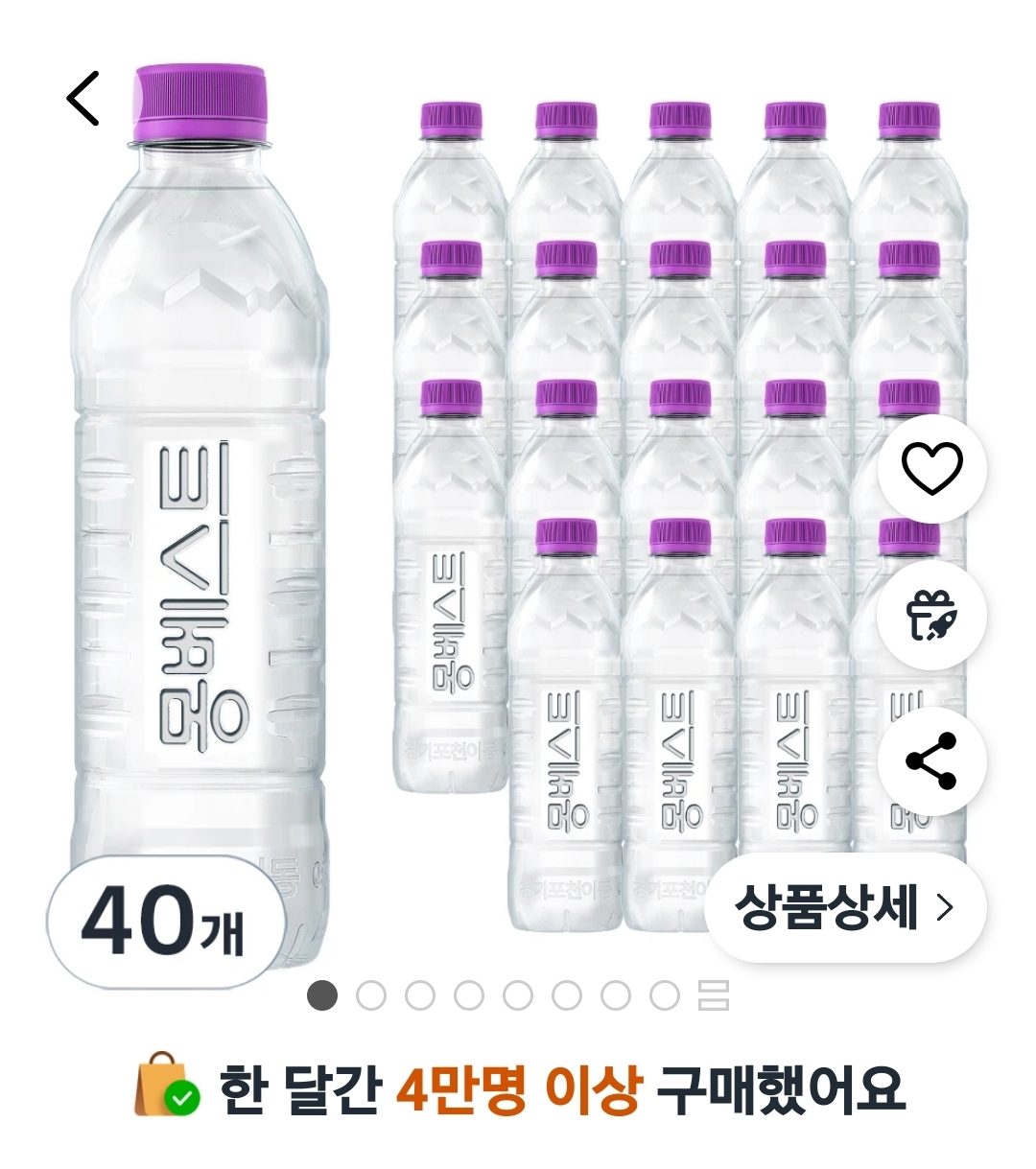Viewport: 1036px width, 1169px height.
Task: Send this product as a gift
Action: pyautogui.click(x=931, y=616)
